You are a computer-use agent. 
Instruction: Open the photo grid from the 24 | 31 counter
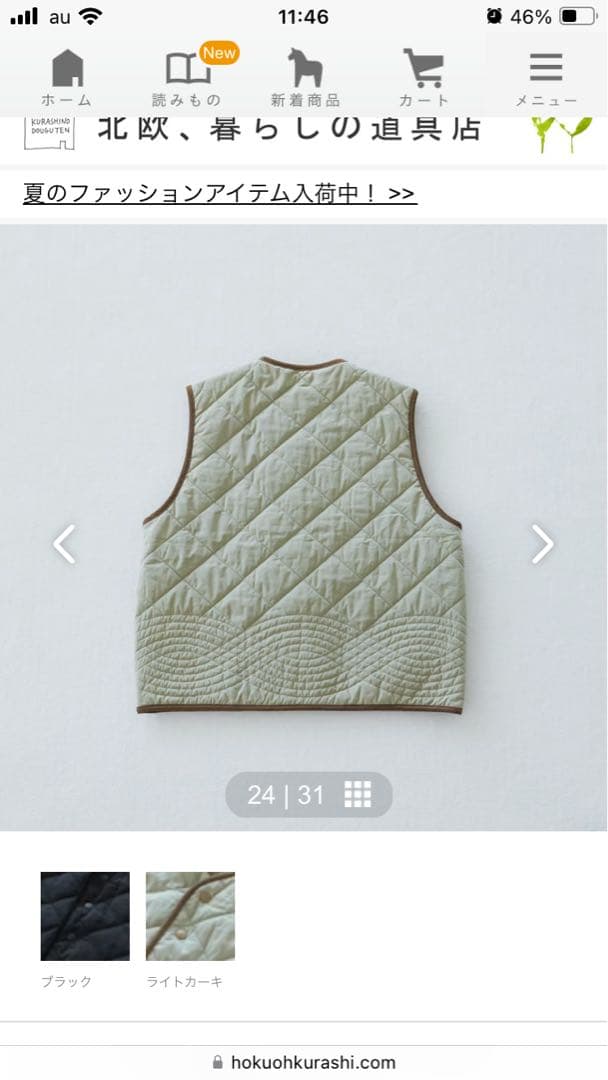point(357,795)
